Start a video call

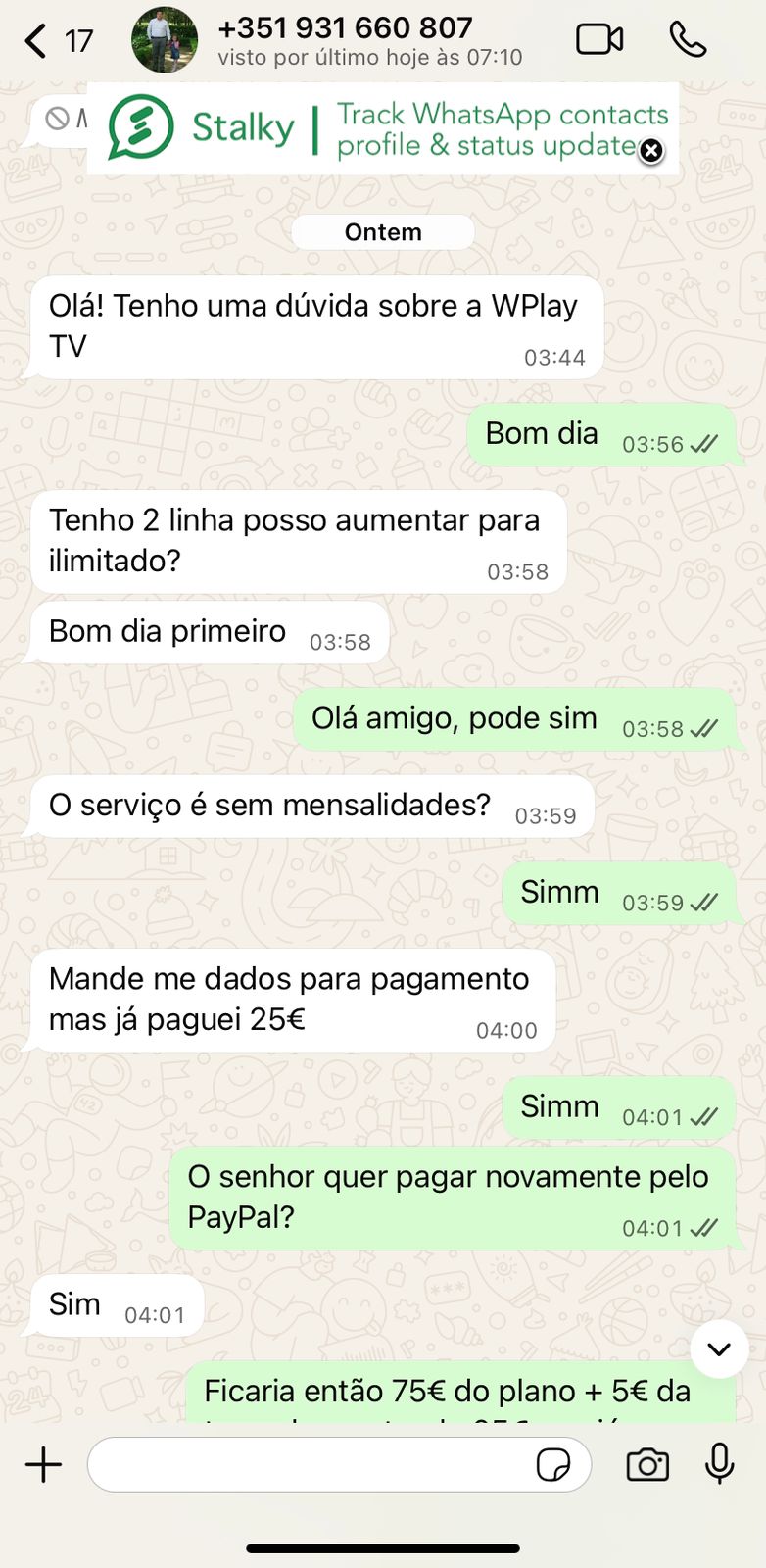[x=599, y=40]
